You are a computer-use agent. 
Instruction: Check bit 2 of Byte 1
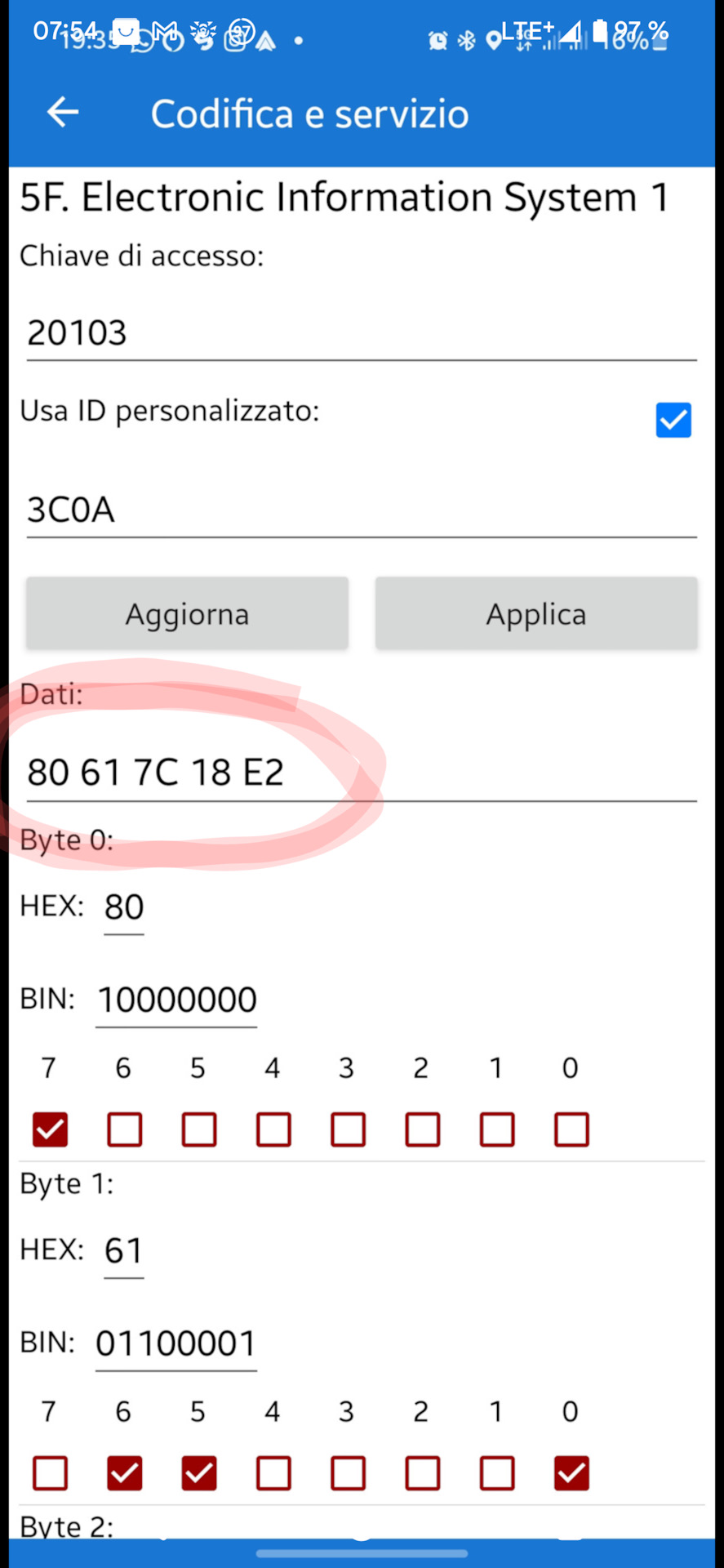(x=422, y=1473)
